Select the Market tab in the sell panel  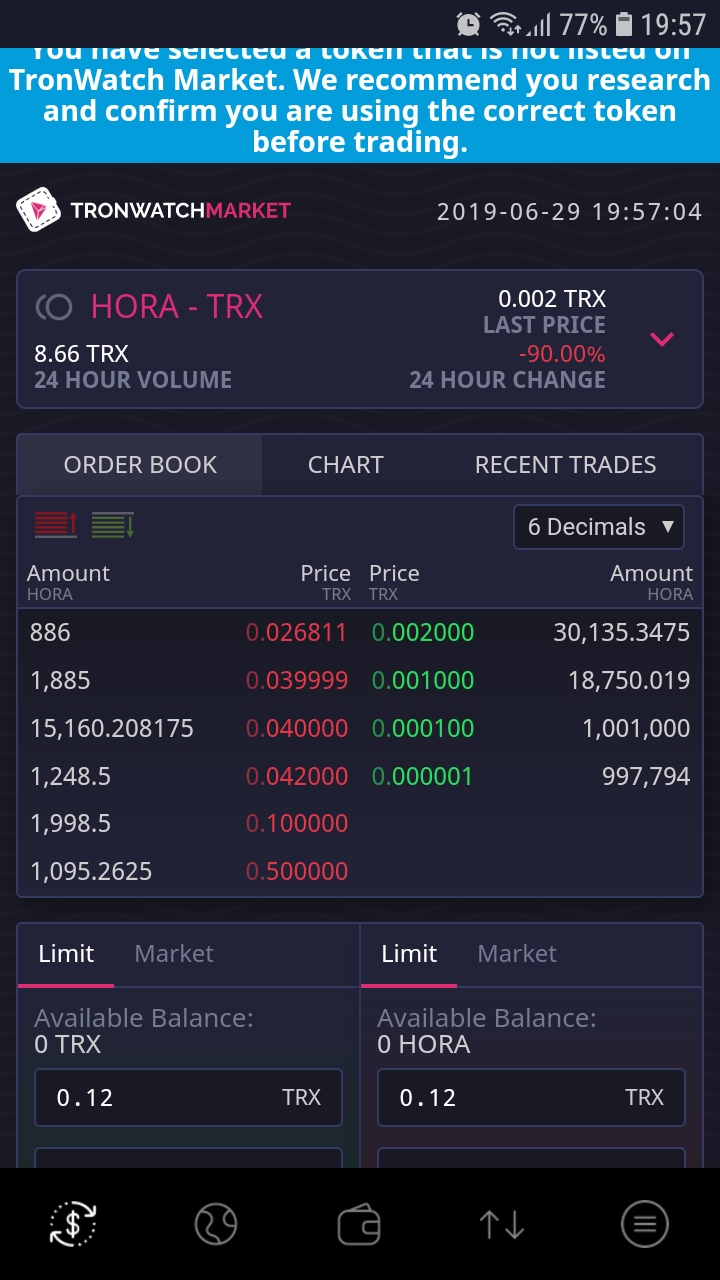pyautogui.click(x=517, y=954)
